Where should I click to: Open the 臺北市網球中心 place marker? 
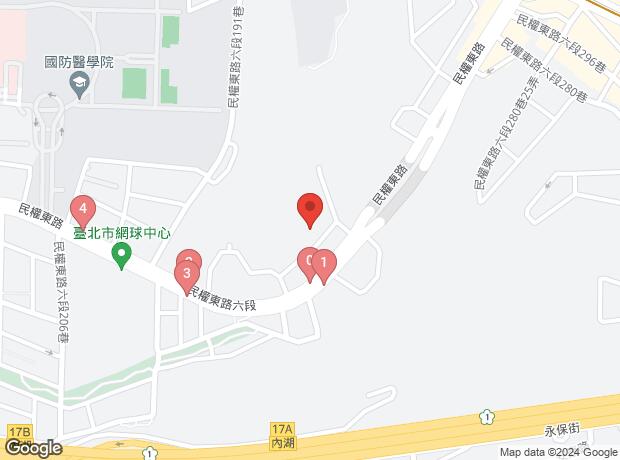(121, 256)
